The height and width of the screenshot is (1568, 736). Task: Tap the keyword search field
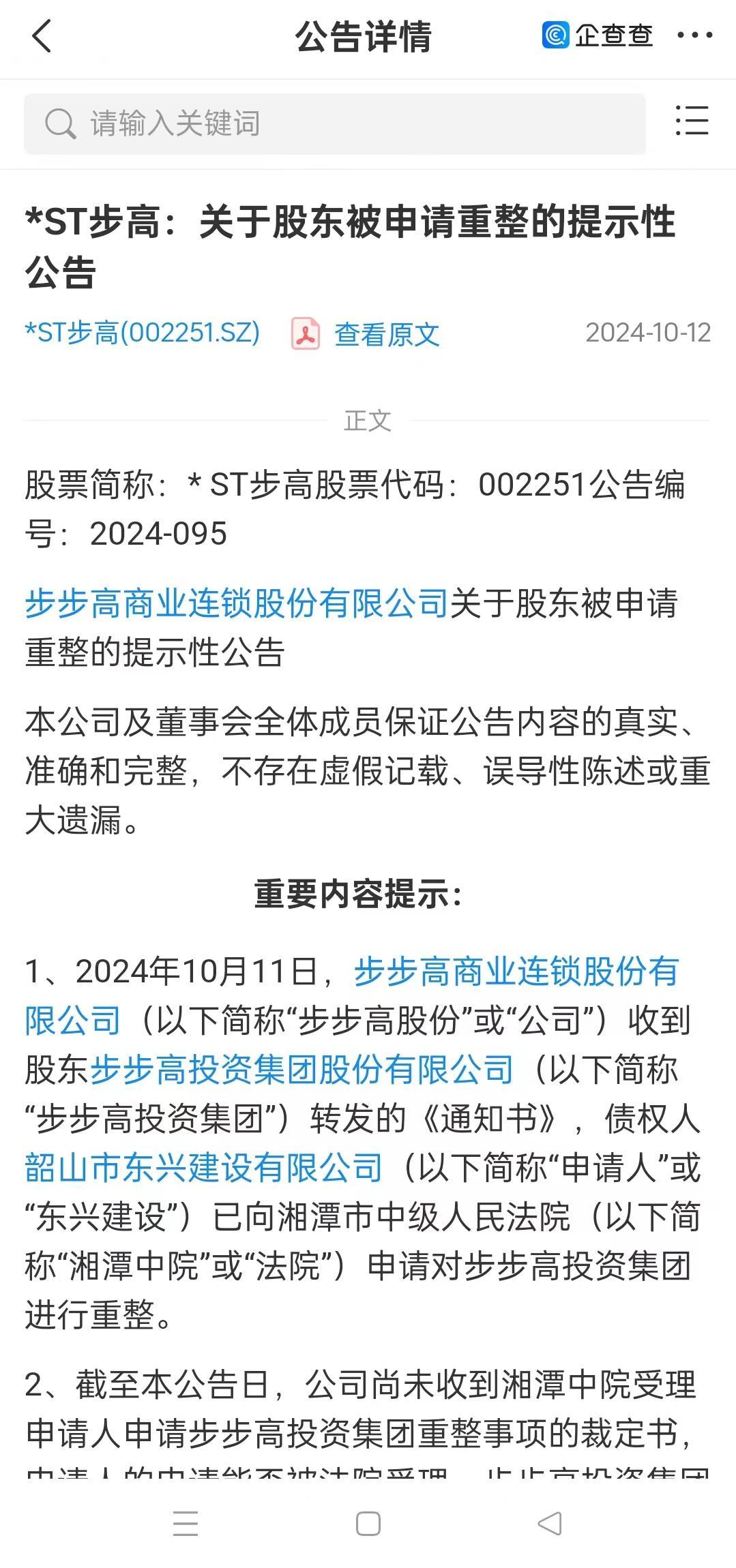(334, 124)
